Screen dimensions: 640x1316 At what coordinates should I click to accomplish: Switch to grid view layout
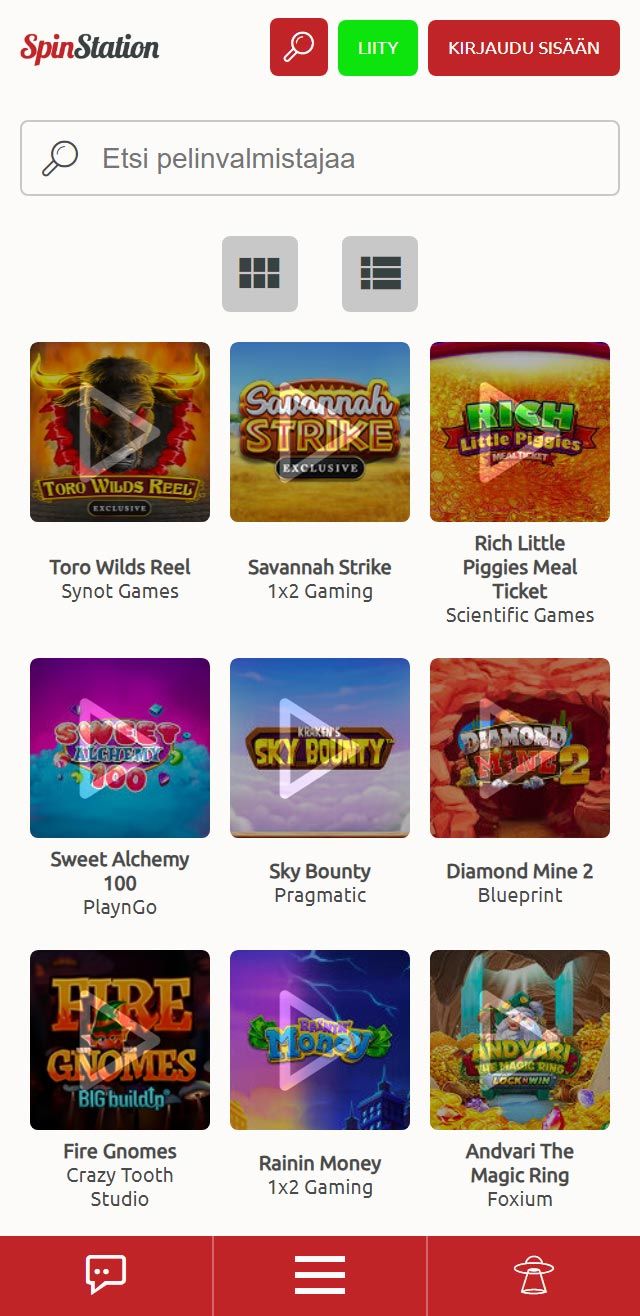click(x=260, y=273)
